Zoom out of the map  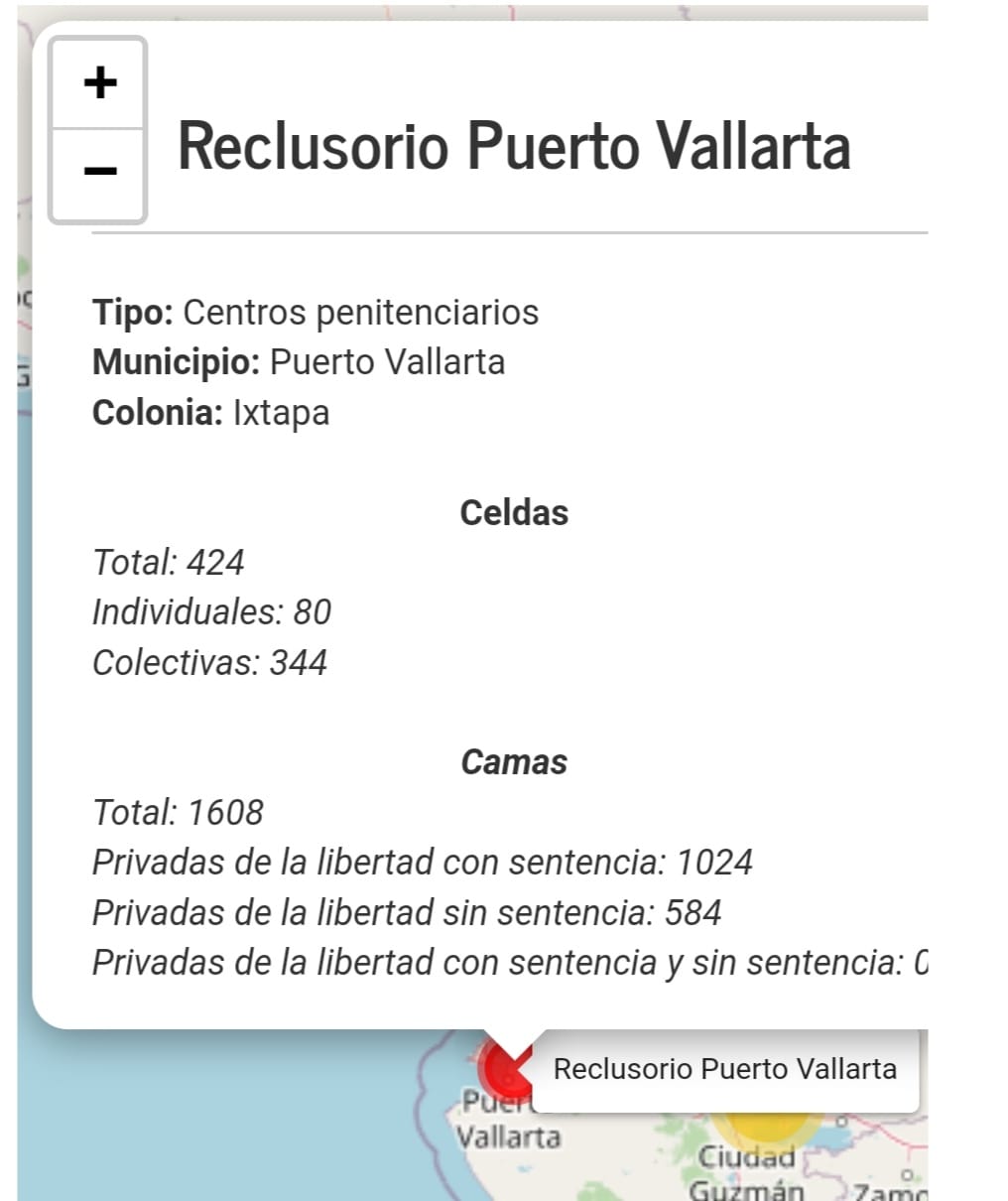[x=99, y=173]
